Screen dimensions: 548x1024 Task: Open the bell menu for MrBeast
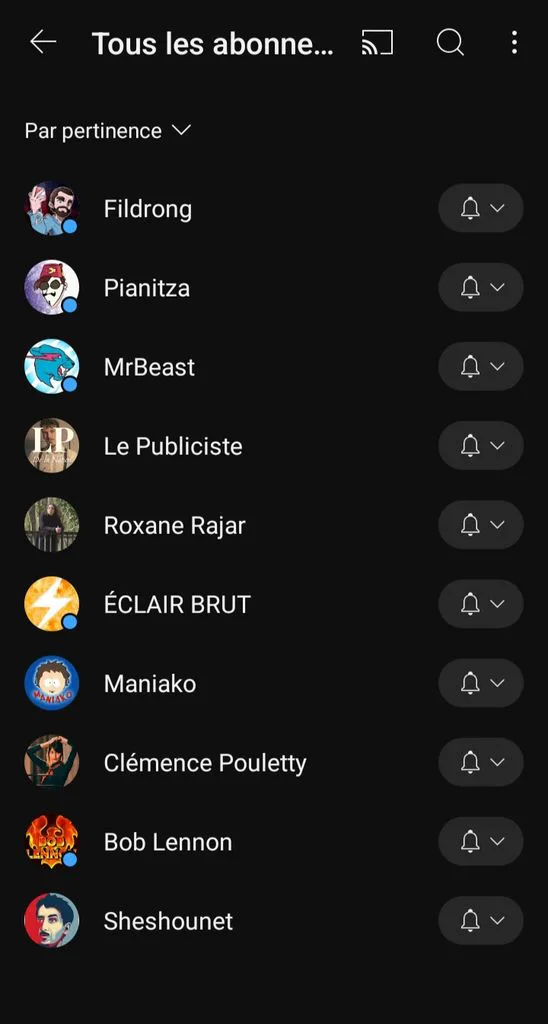point(481,366)
